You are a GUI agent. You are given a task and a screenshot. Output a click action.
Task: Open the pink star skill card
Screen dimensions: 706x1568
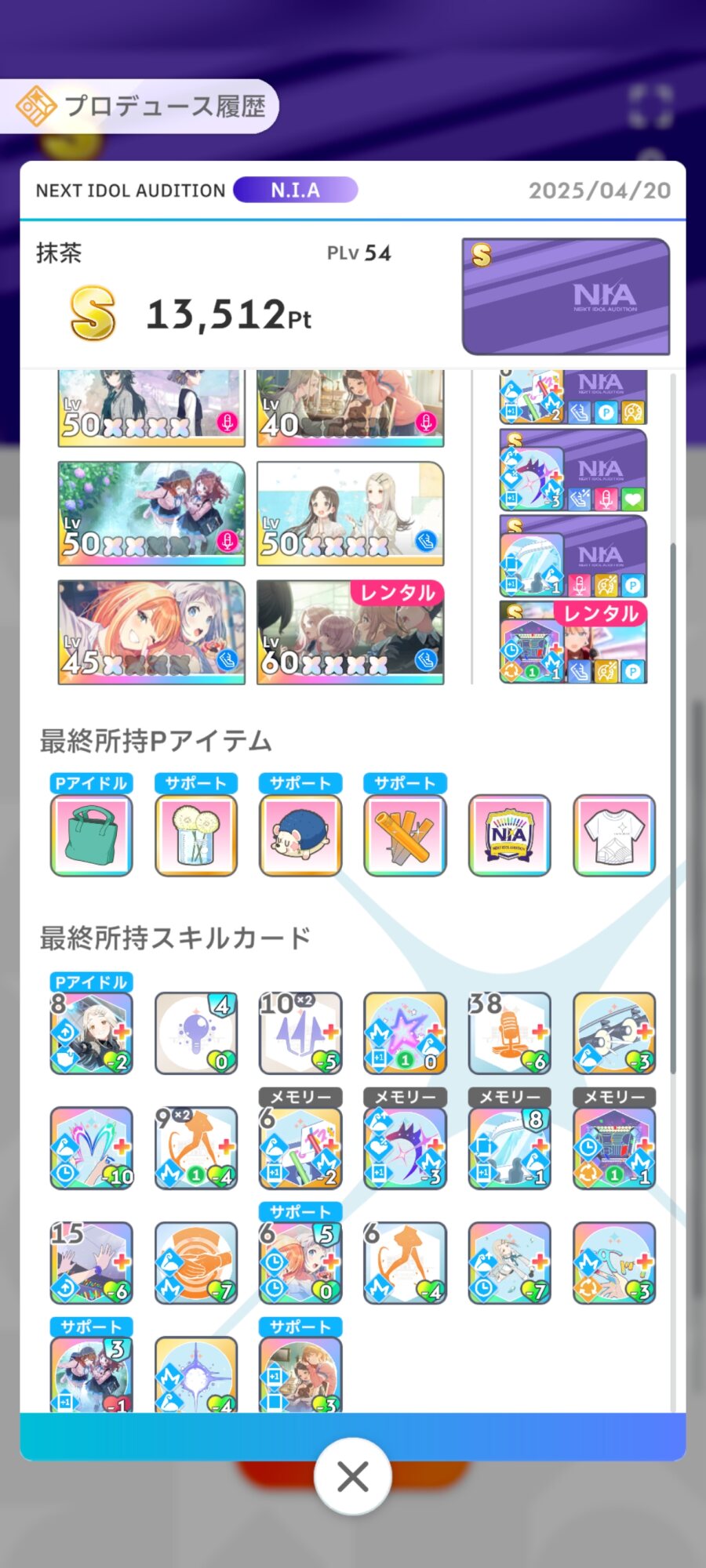(x=405, y=1033)
